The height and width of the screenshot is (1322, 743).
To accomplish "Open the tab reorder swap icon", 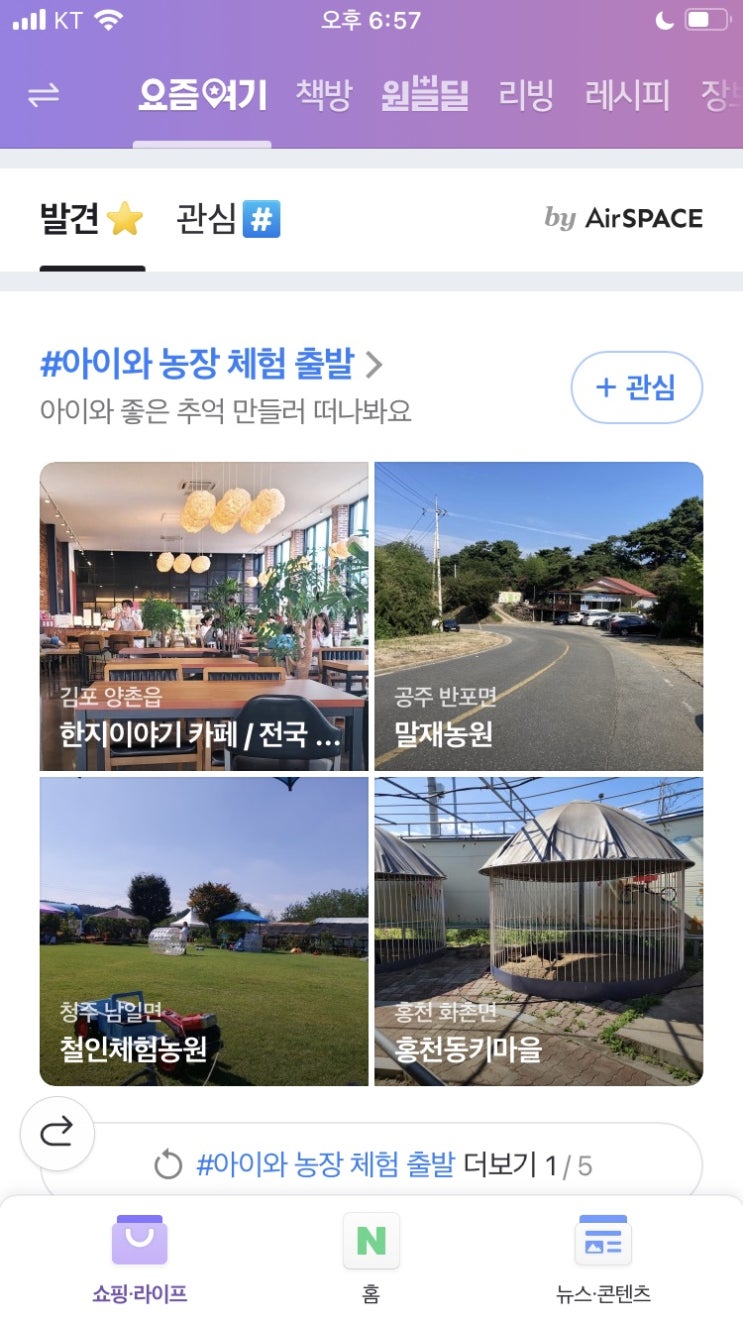I will [43, 95].
